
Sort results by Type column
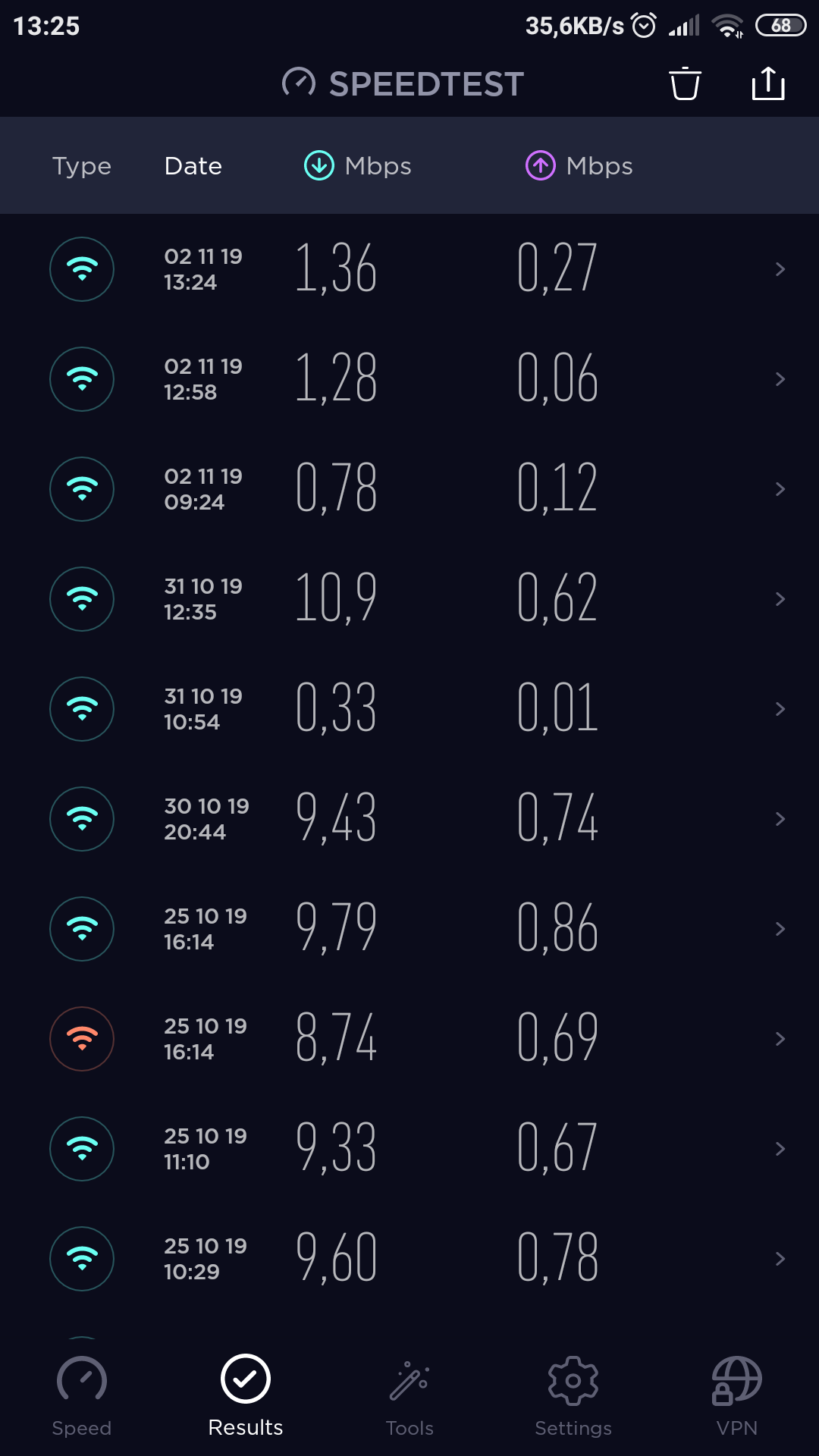[82, 166]
